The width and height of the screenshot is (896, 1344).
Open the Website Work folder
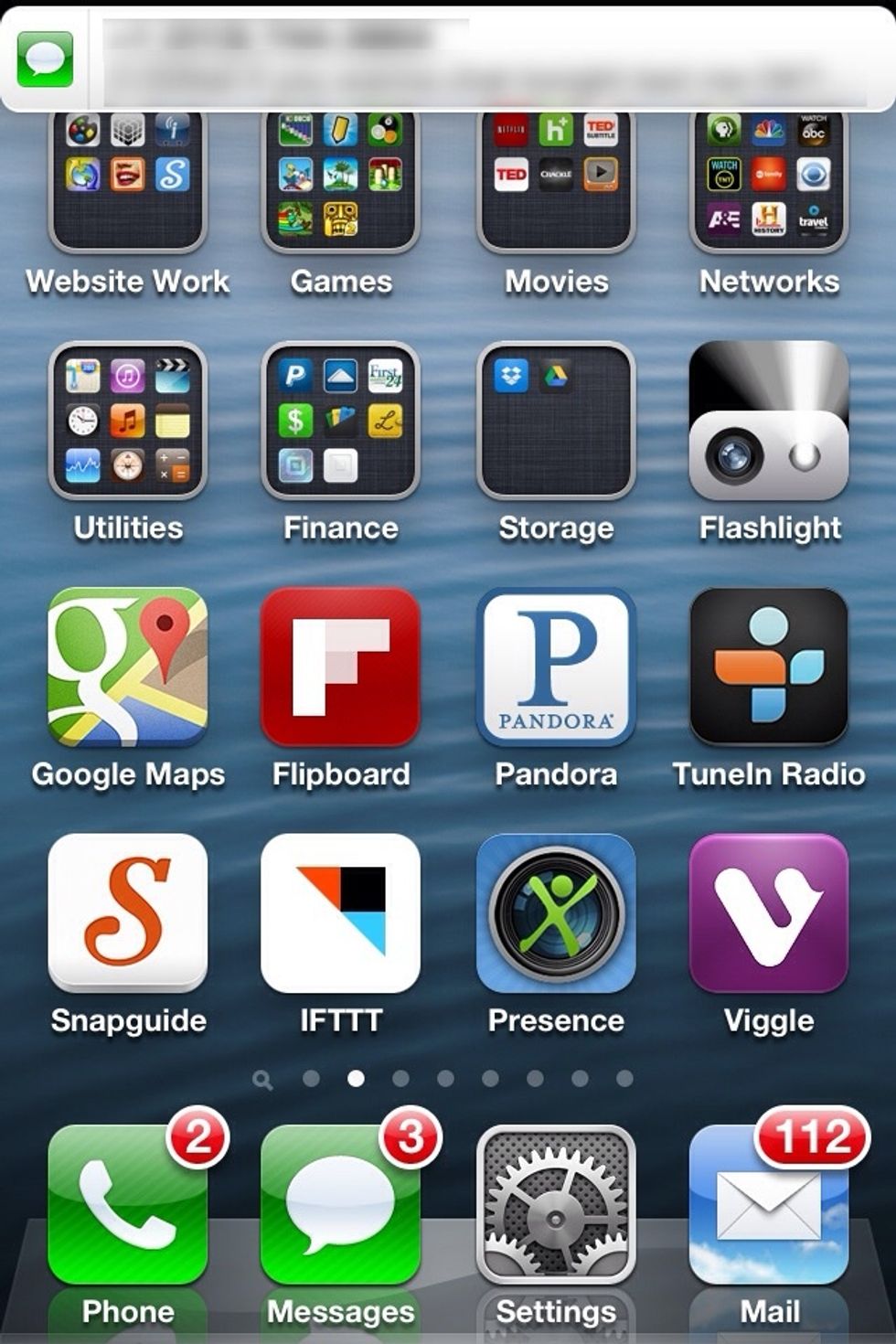click(128, 178)
